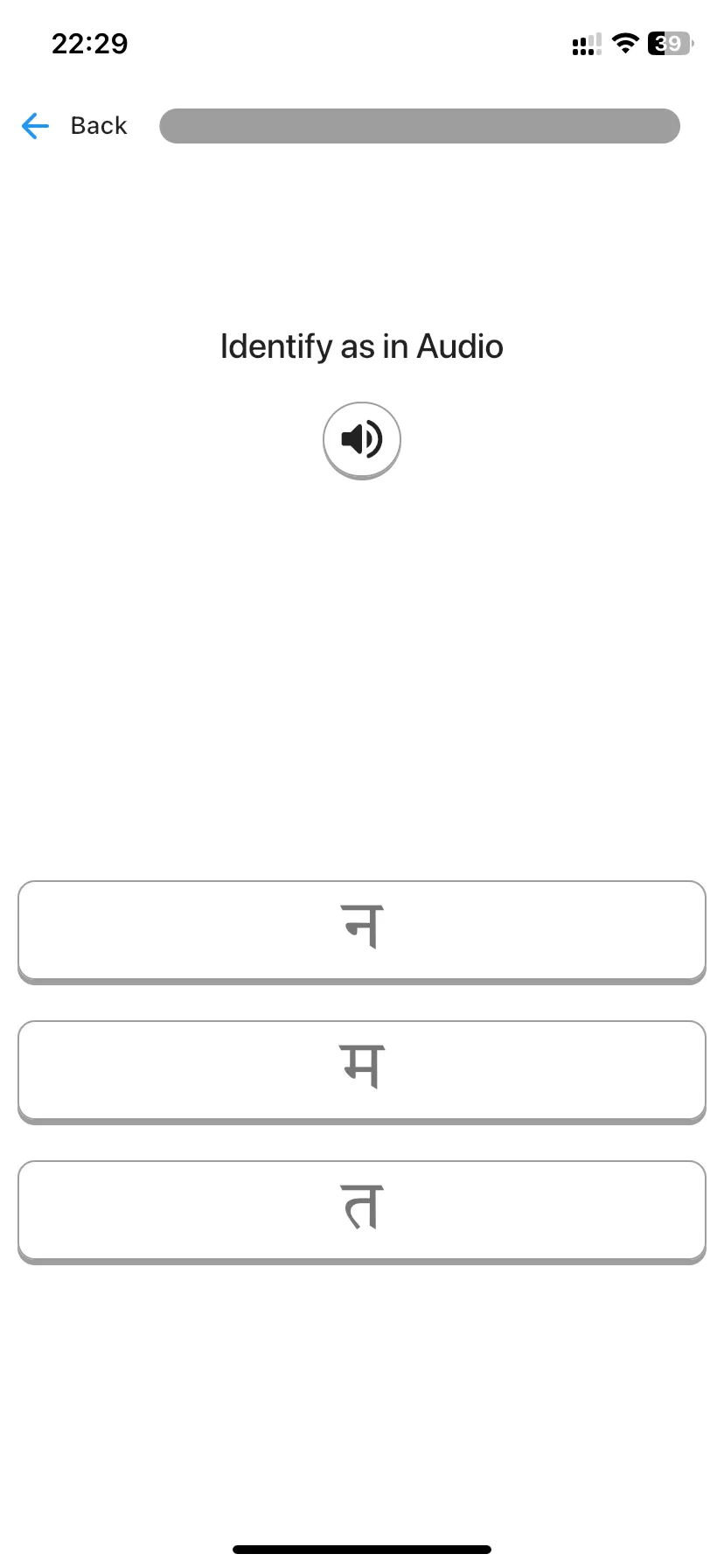The width and height of the screenshot is (724, 1568).
Task: Click the Wi-Fi icon in the status bar
Action: (x=626, y=44)
